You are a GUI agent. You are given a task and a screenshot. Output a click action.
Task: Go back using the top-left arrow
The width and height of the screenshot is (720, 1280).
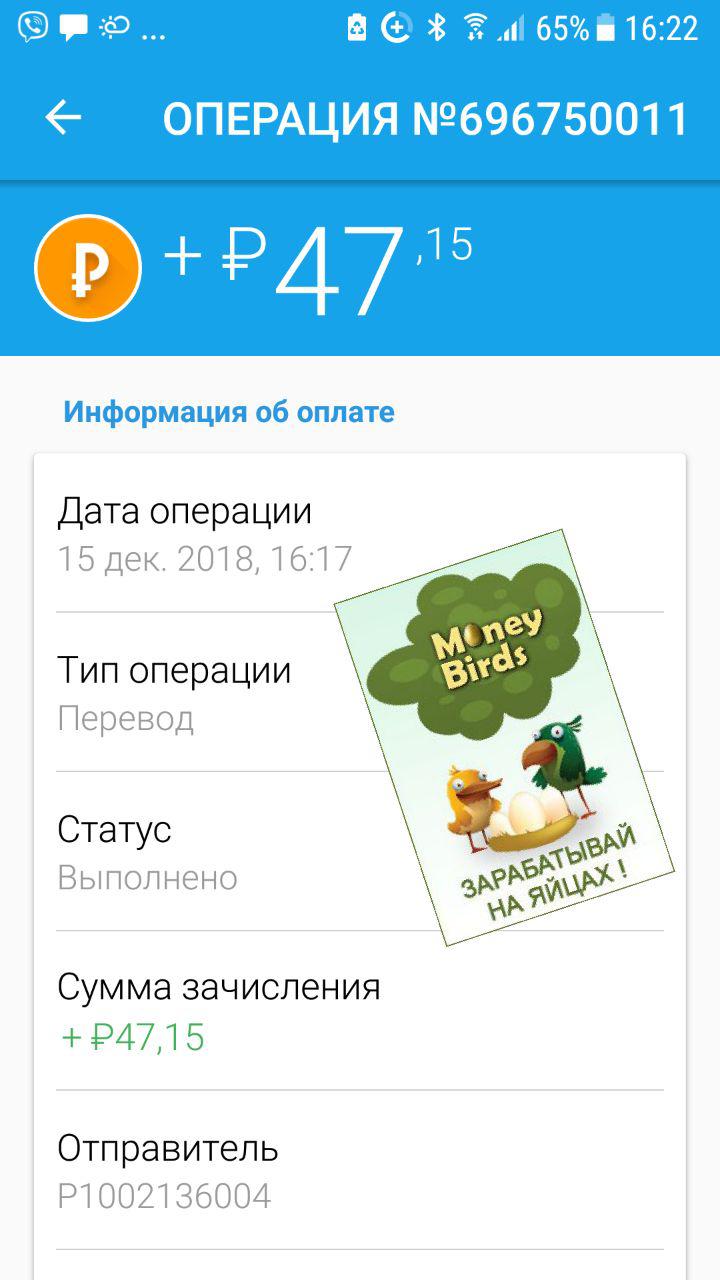point(63,118)
